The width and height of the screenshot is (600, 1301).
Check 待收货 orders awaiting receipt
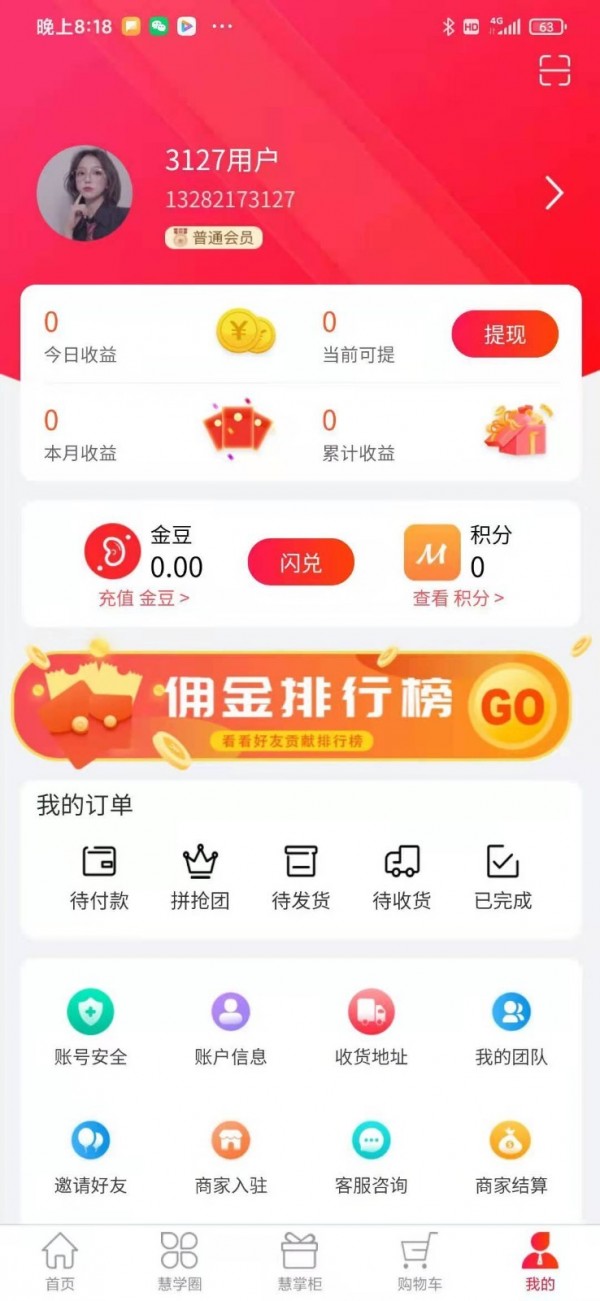402,876
